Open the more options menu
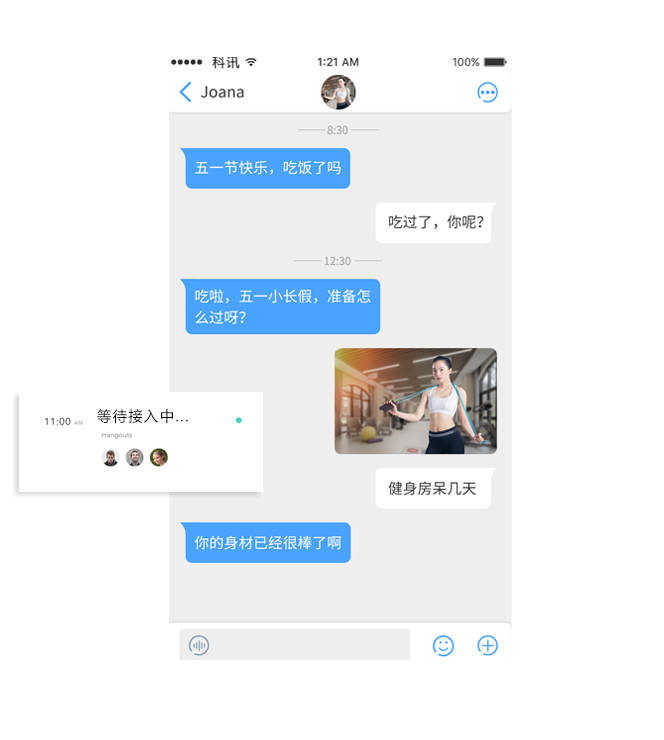 487,93
